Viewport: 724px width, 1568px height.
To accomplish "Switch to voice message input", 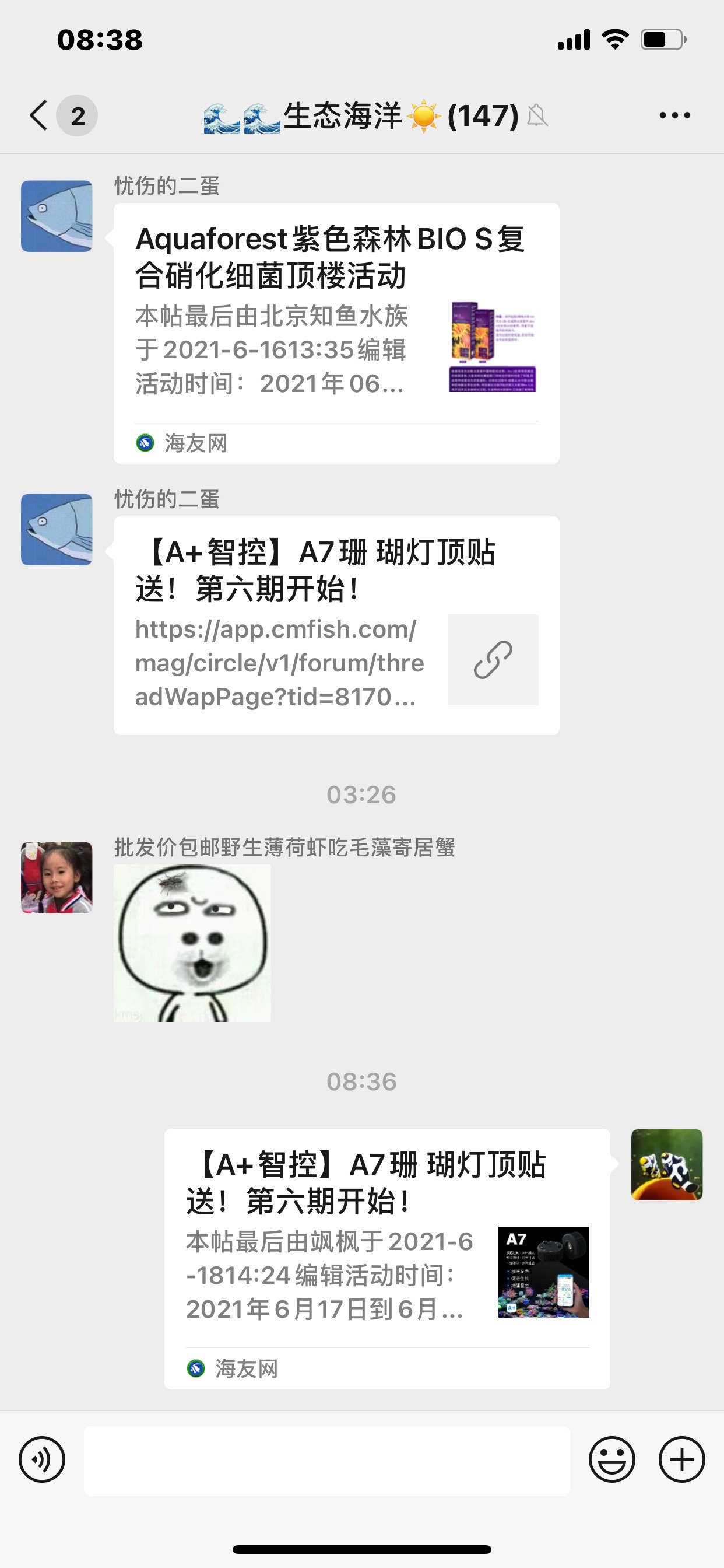I will coord(42,1459).
